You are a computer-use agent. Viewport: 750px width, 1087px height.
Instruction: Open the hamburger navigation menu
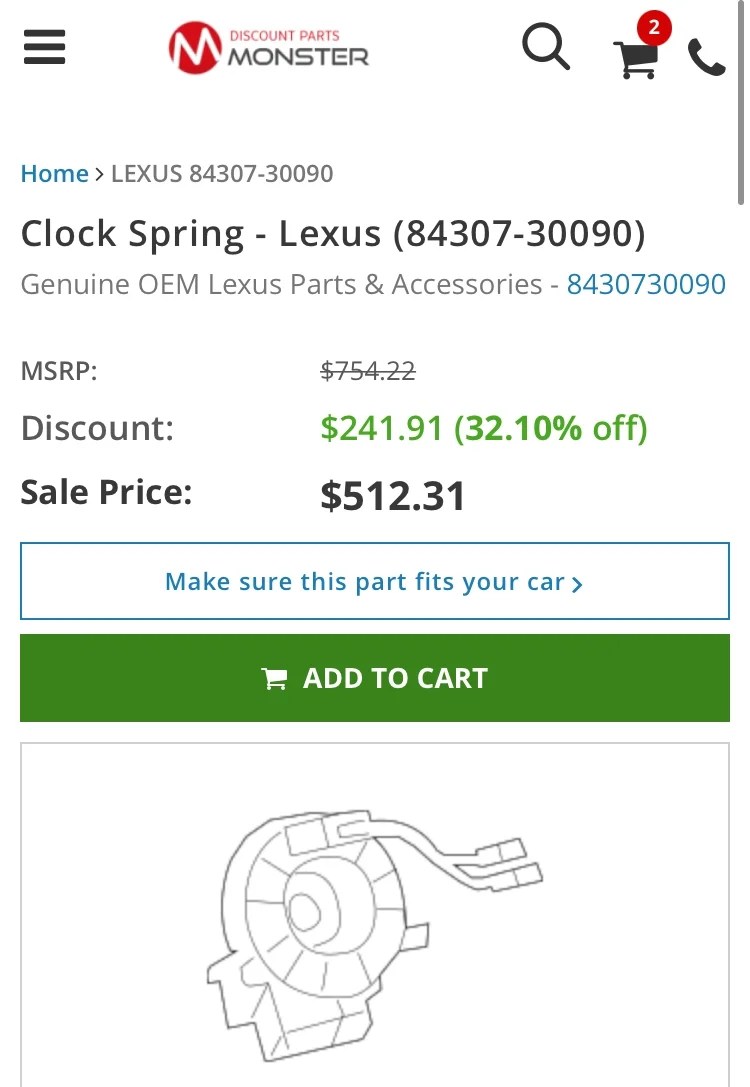pyautogui.click(x=44, y=47)
